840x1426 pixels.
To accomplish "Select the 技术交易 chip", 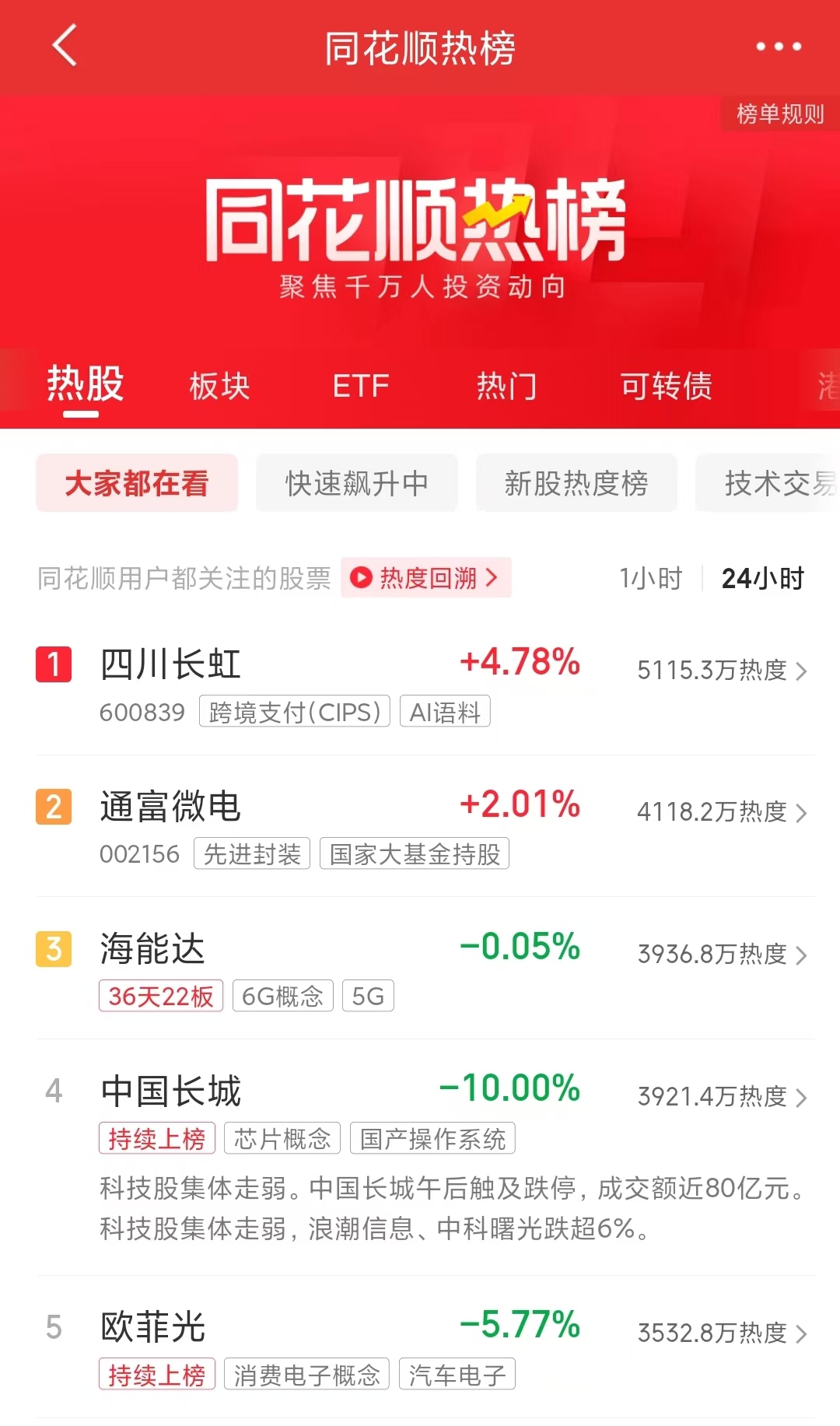I will point(768,483).
